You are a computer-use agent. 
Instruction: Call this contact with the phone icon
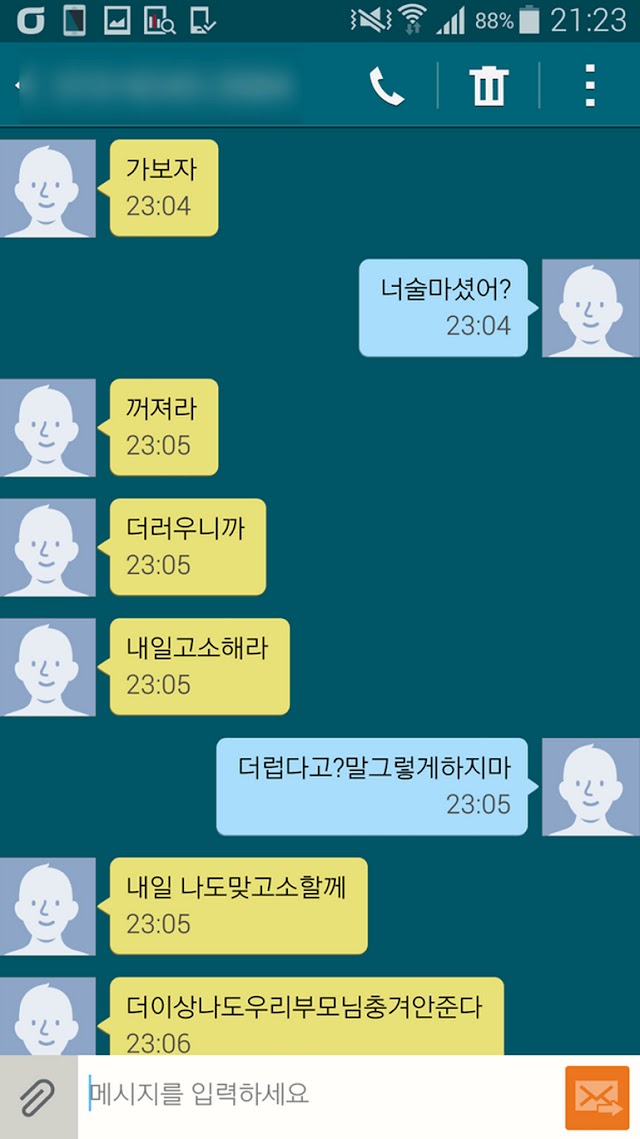pos(386,86)
